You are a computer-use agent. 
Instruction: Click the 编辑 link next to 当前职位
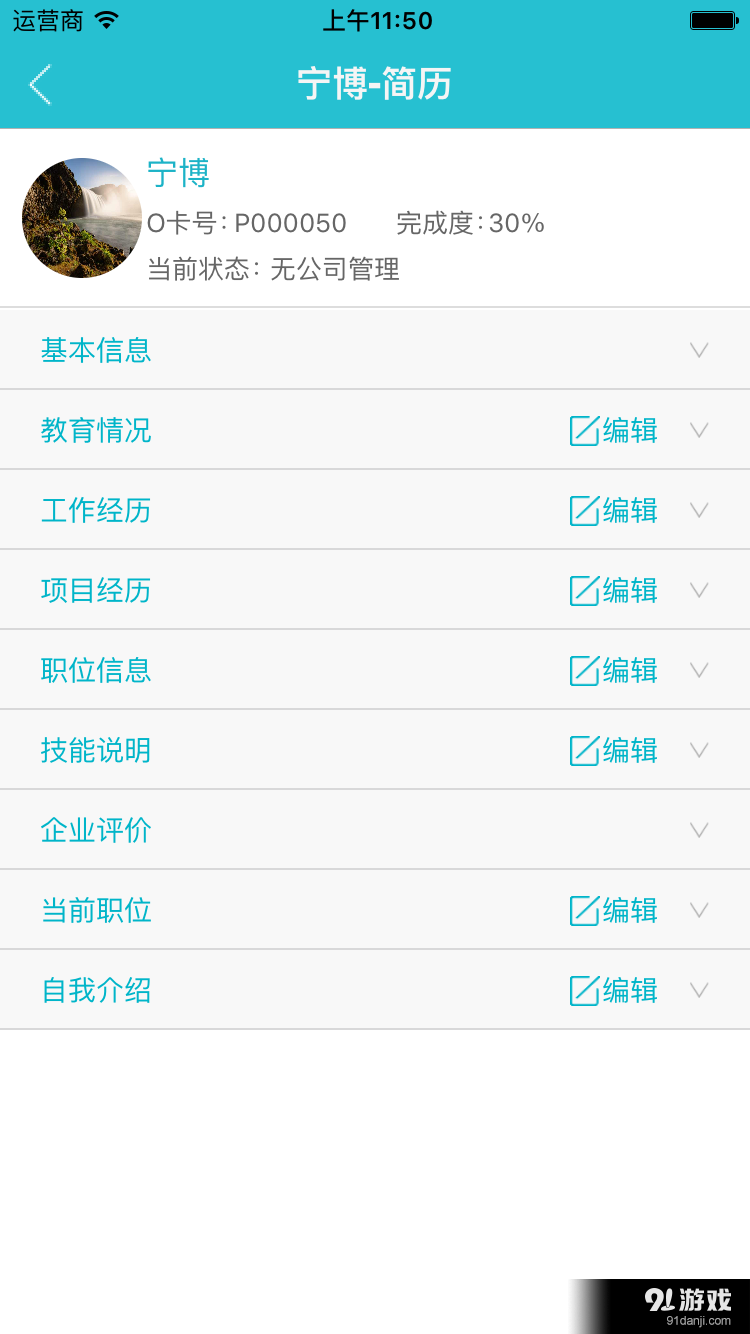630,910
